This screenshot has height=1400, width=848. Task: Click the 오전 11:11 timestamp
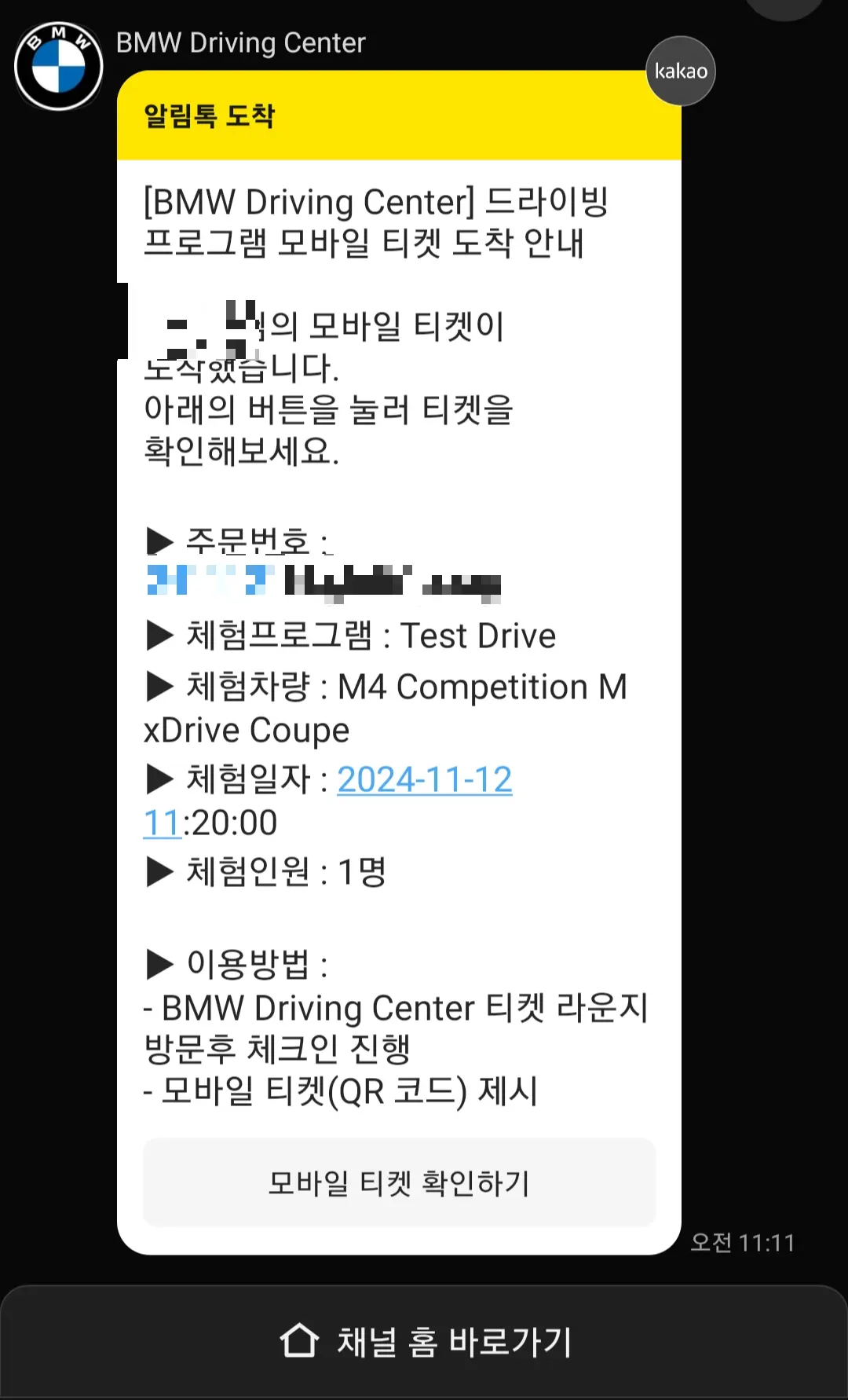742,1242
